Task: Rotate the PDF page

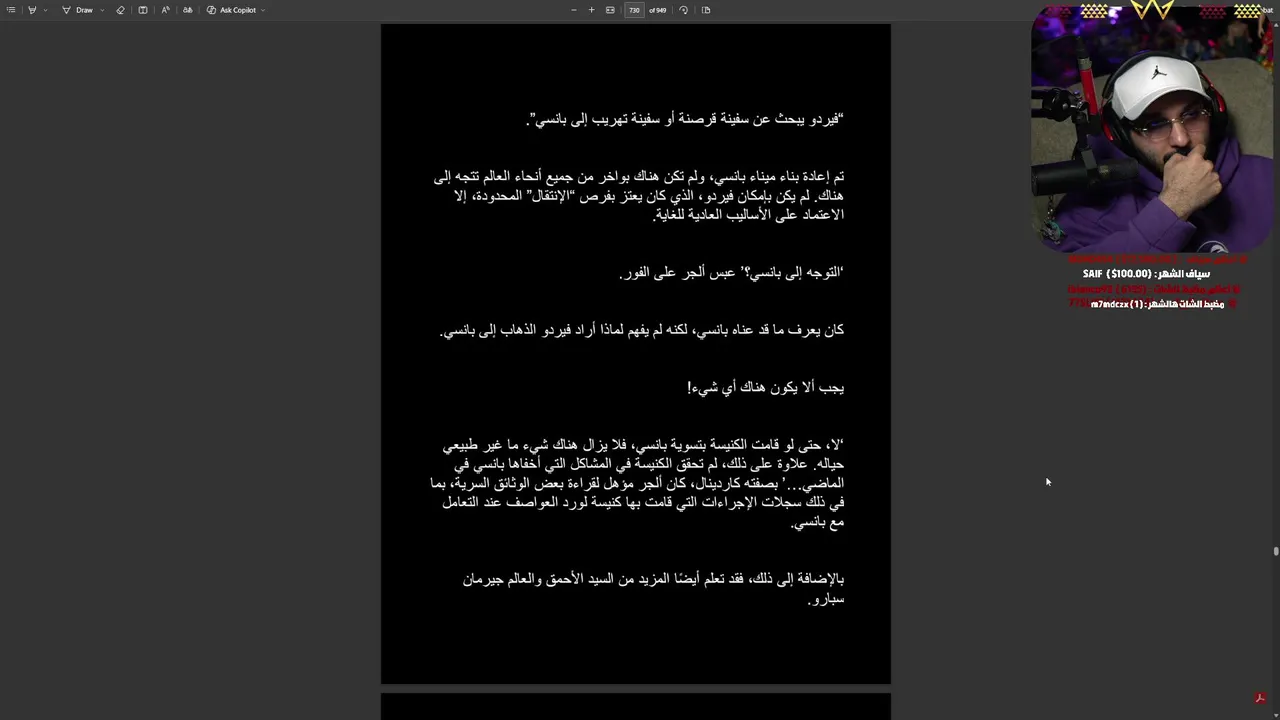Action: click(683, 10)
